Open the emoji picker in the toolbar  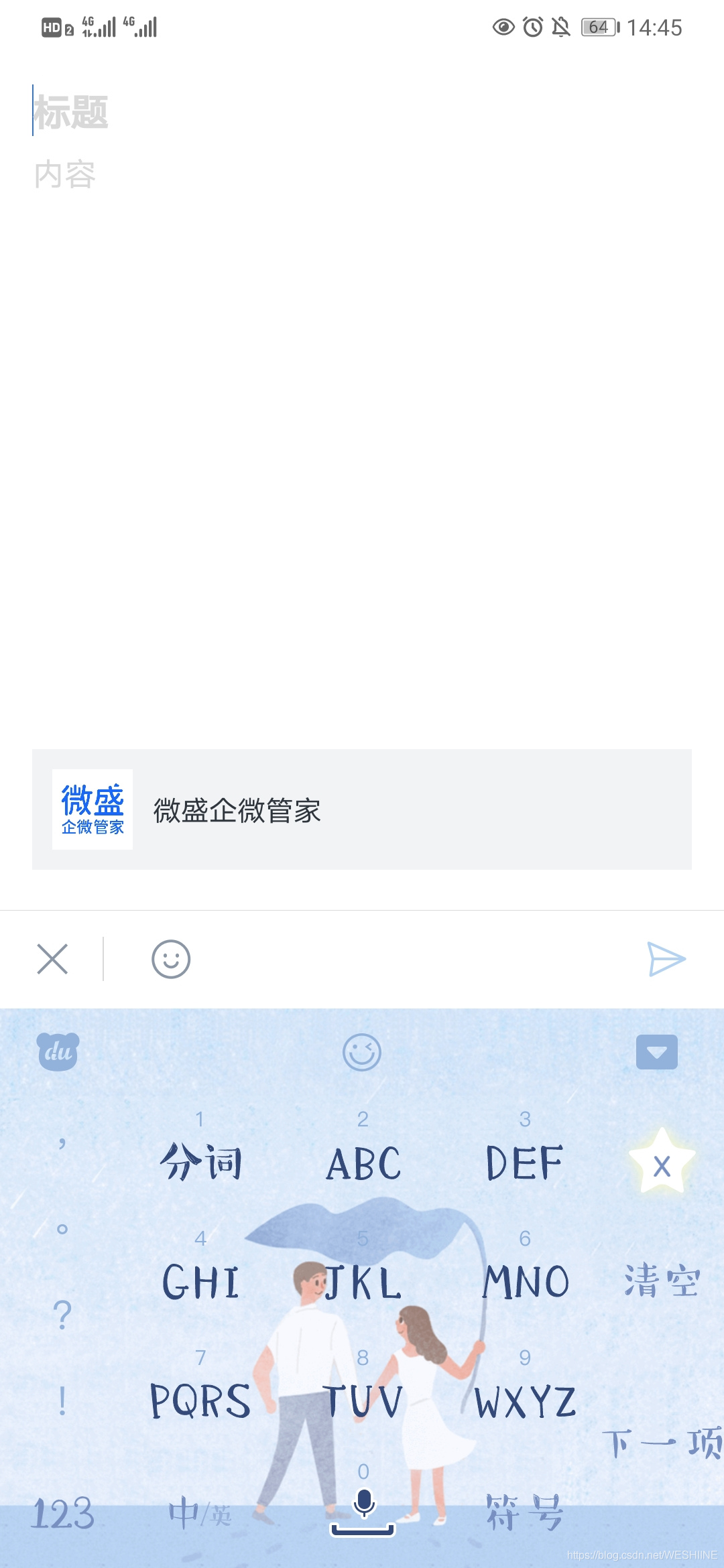pyautogui.click(x=171, y=959)
